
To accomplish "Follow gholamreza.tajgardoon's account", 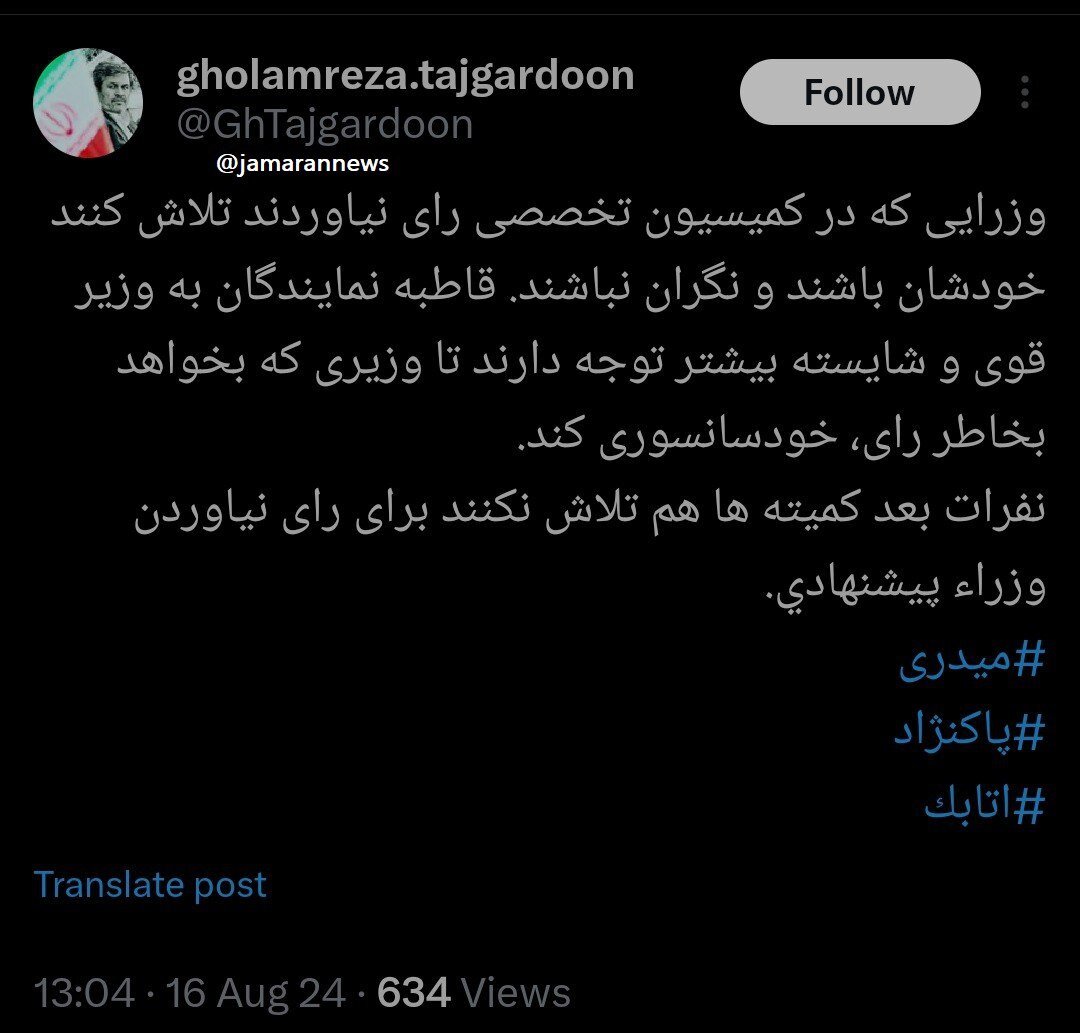I will [859, 93].
